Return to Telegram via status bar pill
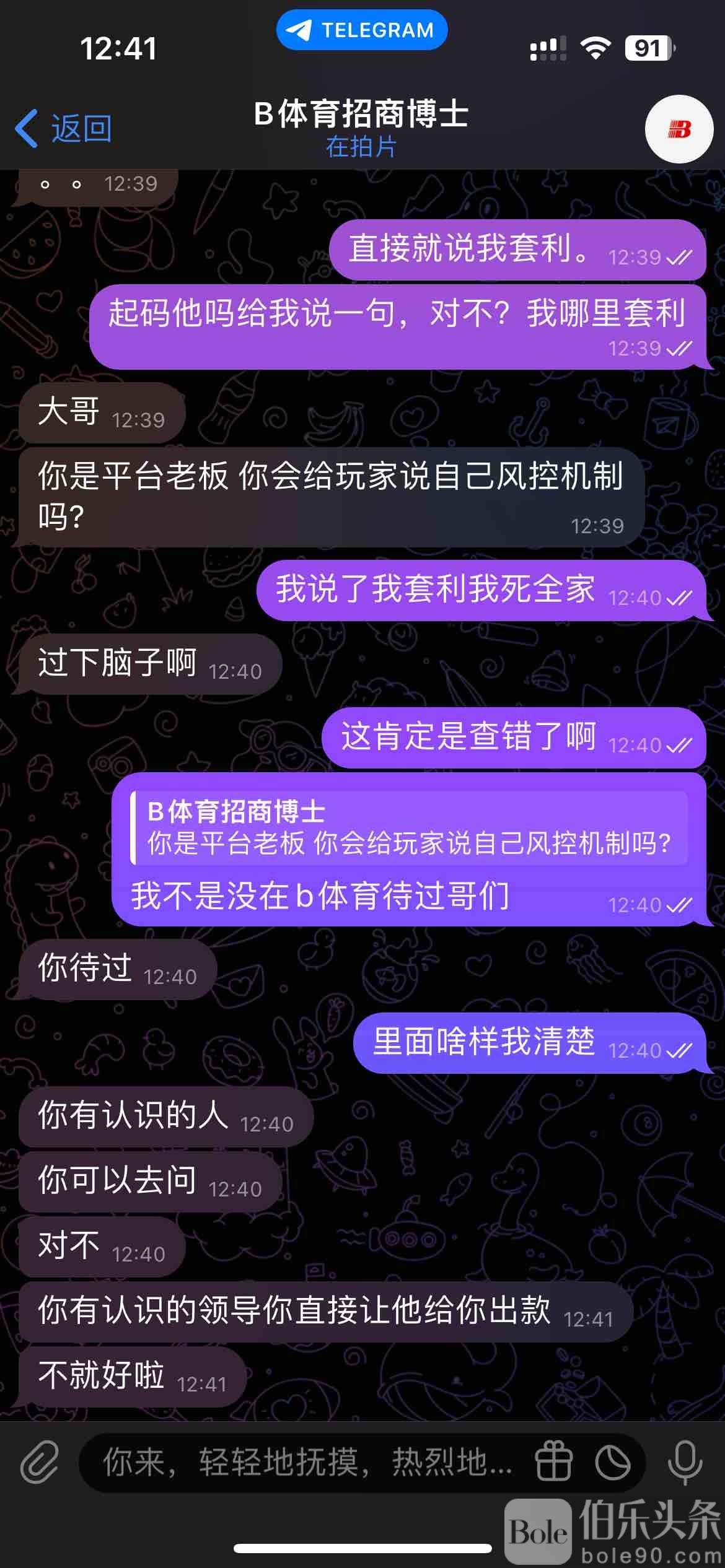This screenshot has width=725, height=1568. tap(362, 30)
